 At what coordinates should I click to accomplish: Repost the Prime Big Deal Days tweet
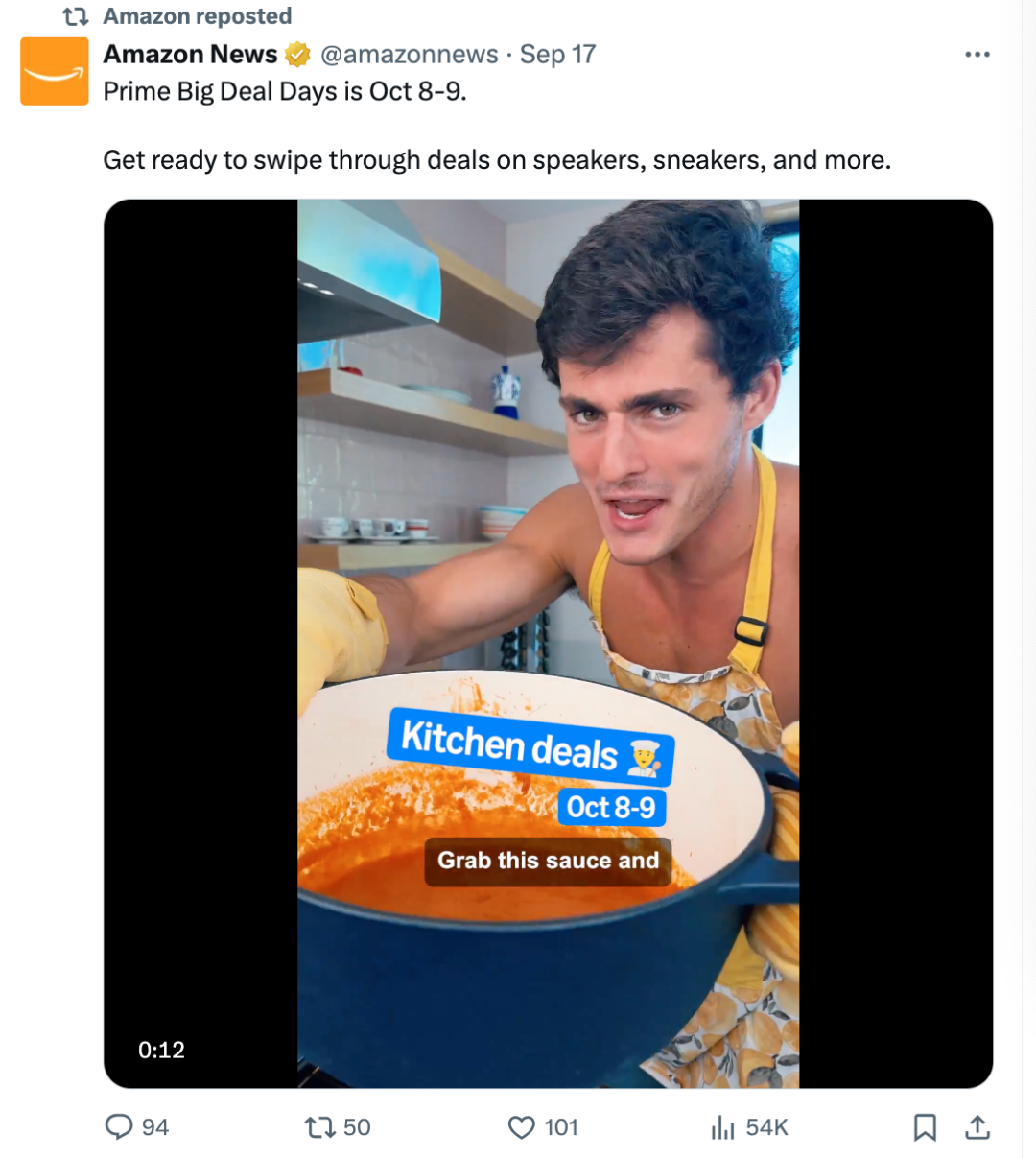(319, 1126)
